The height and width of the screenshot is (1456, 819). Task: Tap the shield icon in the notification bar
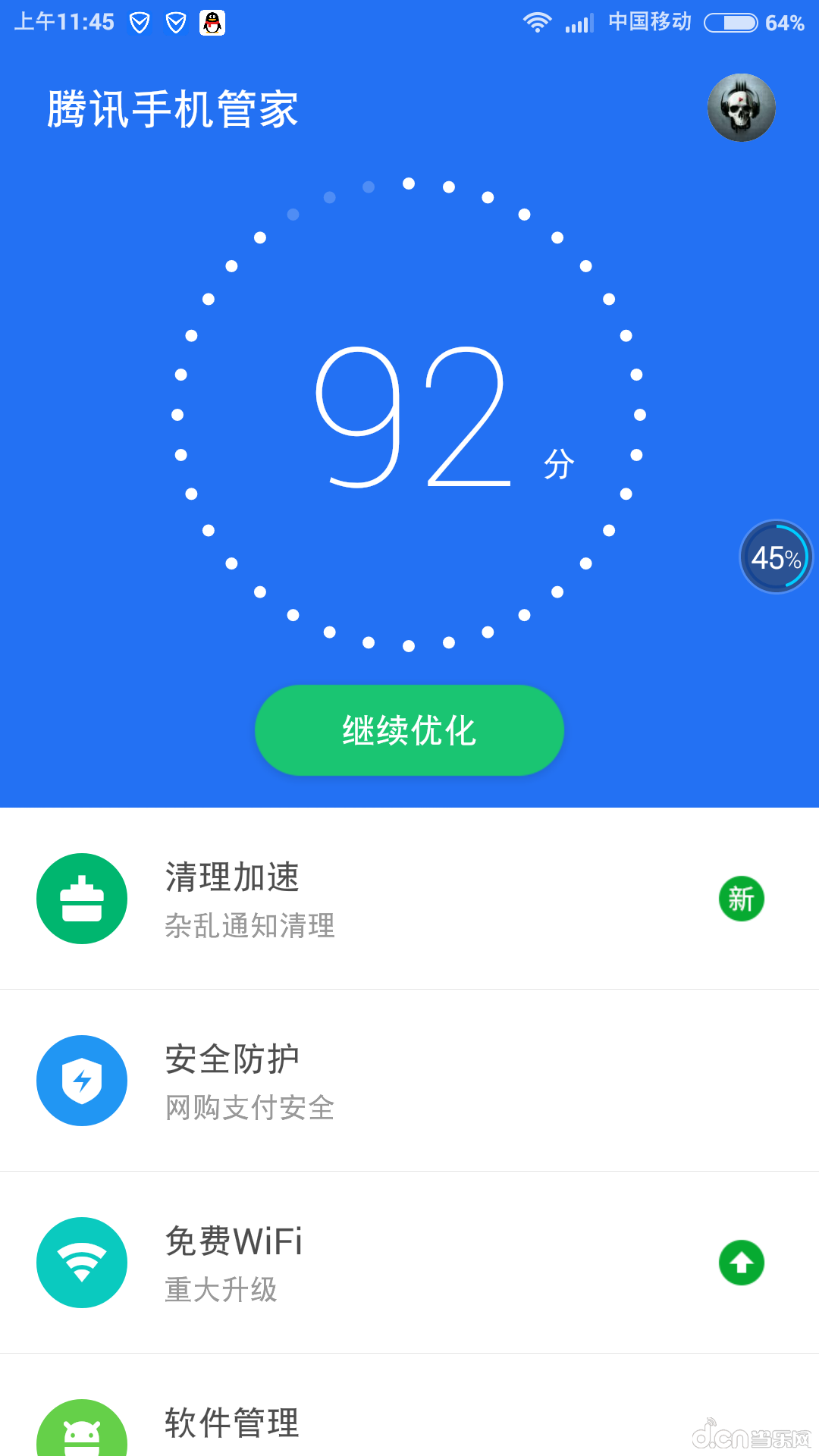coord(140,22)
